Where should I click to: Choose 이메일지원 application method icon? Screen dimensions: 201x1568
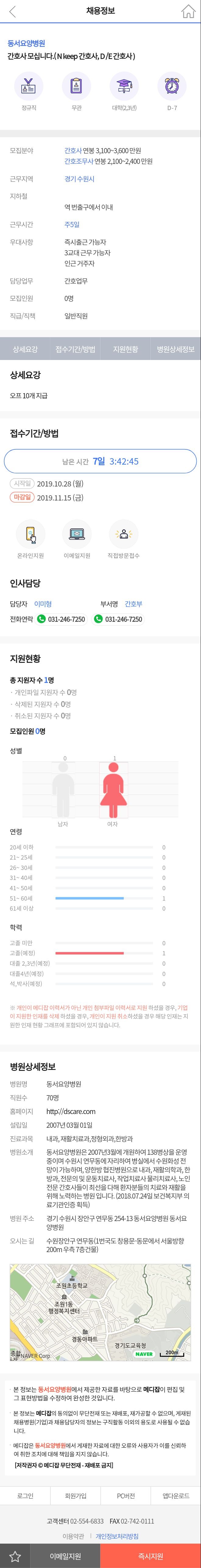[x=77, y=535]
